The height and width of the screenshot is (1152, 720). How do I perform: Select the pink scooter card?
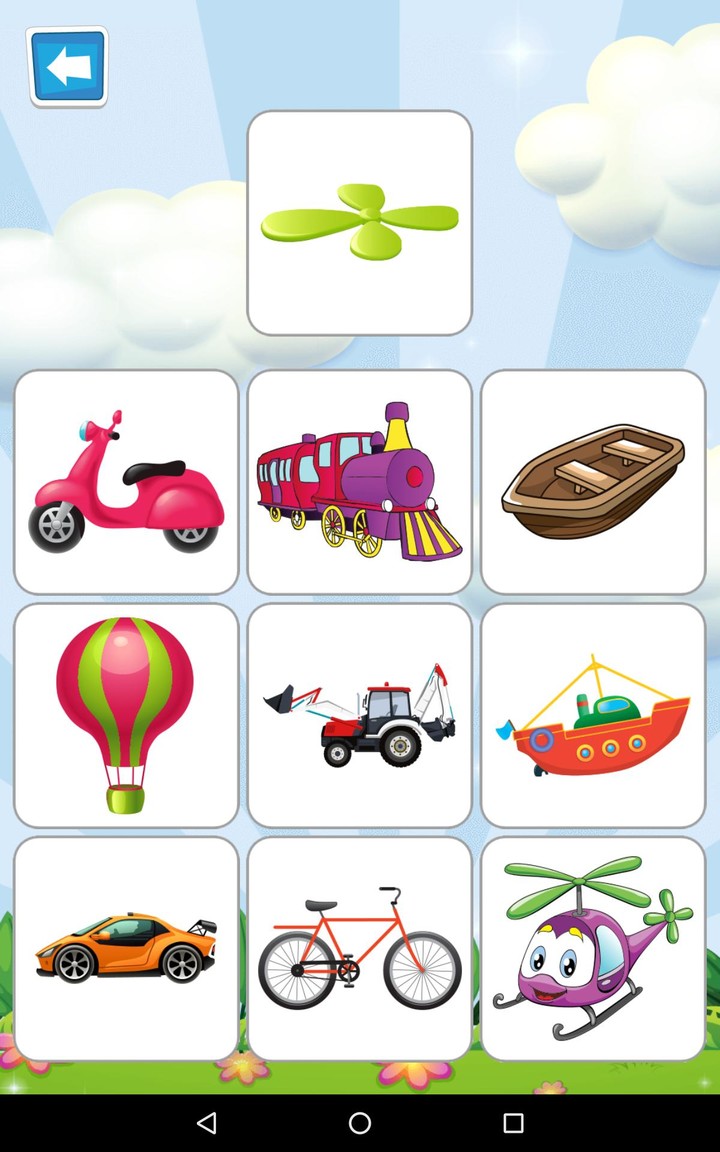tap(125, 480)
